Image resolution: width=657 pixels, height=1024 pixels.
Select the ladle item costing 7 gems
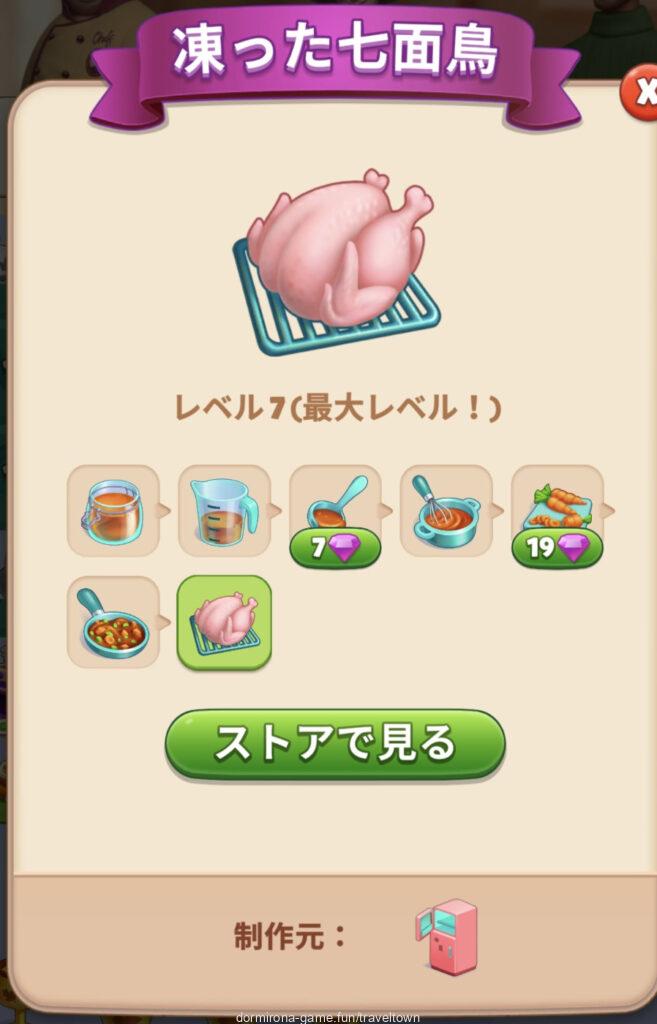pos(335,507)
